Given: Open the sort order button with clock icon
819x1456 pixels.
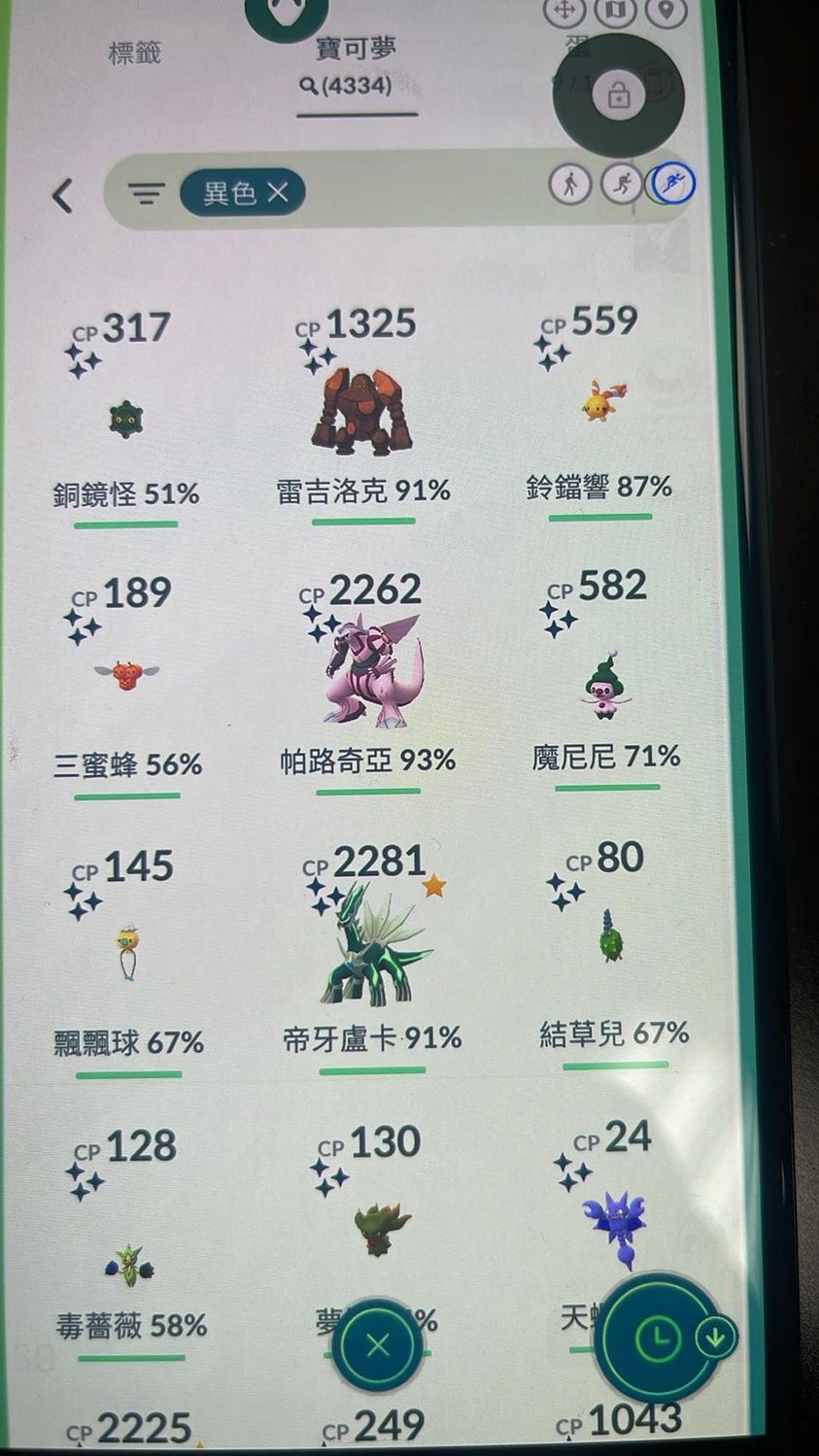Looking at the screenshot, I should pyautogui.click(x=658, y=1339).
